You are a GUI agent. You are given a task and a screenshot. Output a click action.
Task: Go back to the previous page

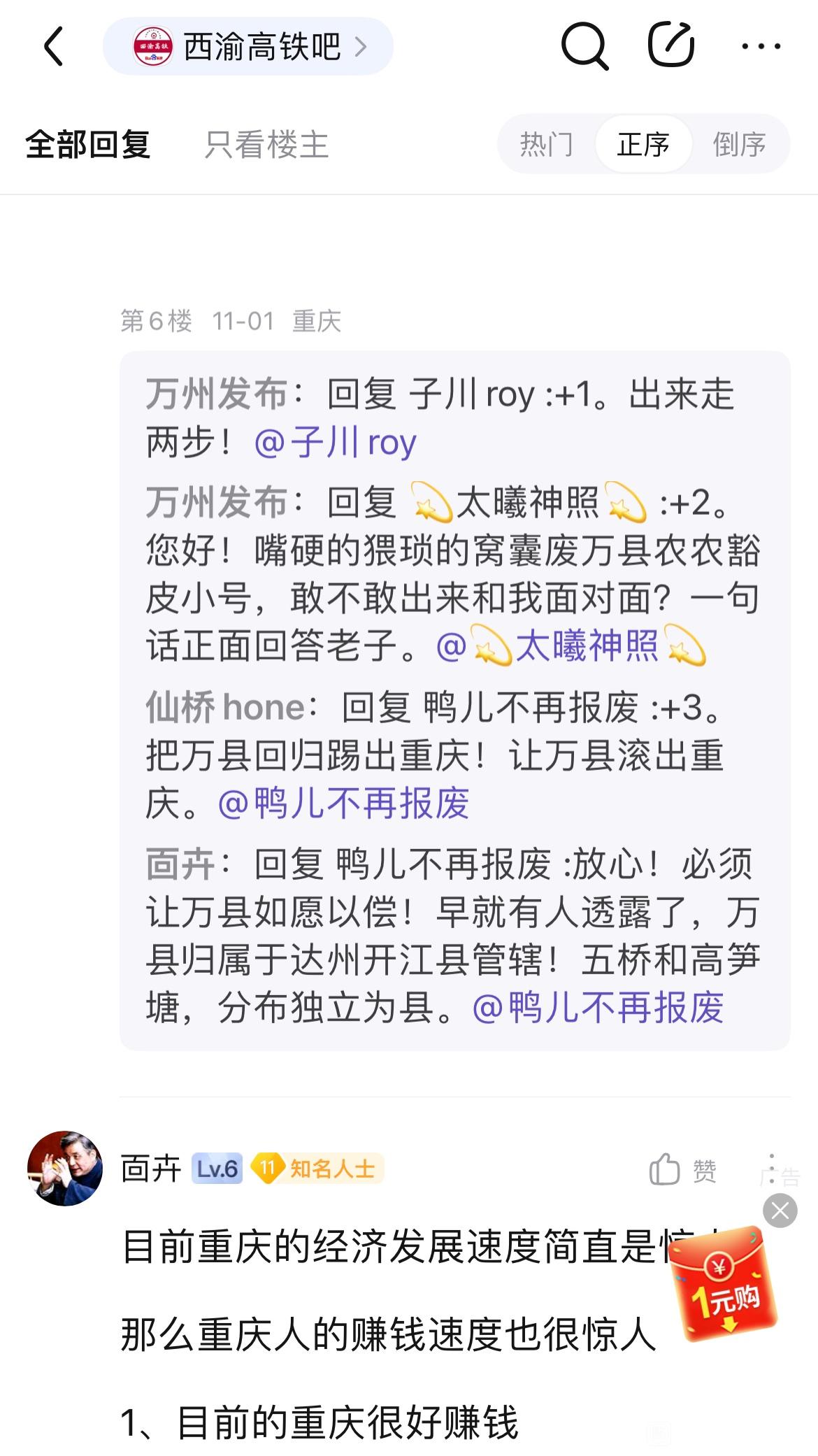point(54,47)
